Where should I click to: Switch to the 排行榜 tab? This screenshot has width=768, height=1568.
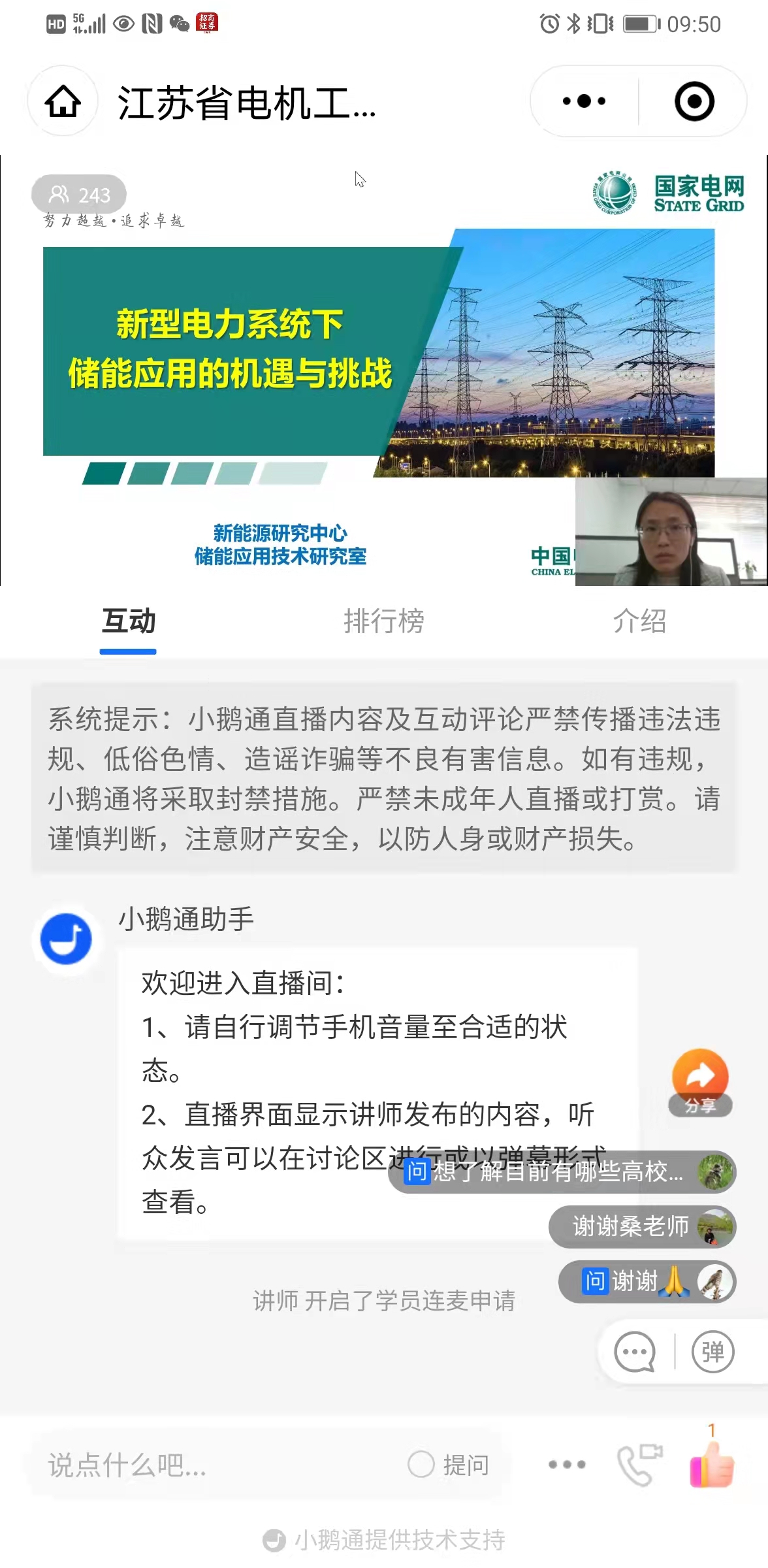[x=384, y=621]
